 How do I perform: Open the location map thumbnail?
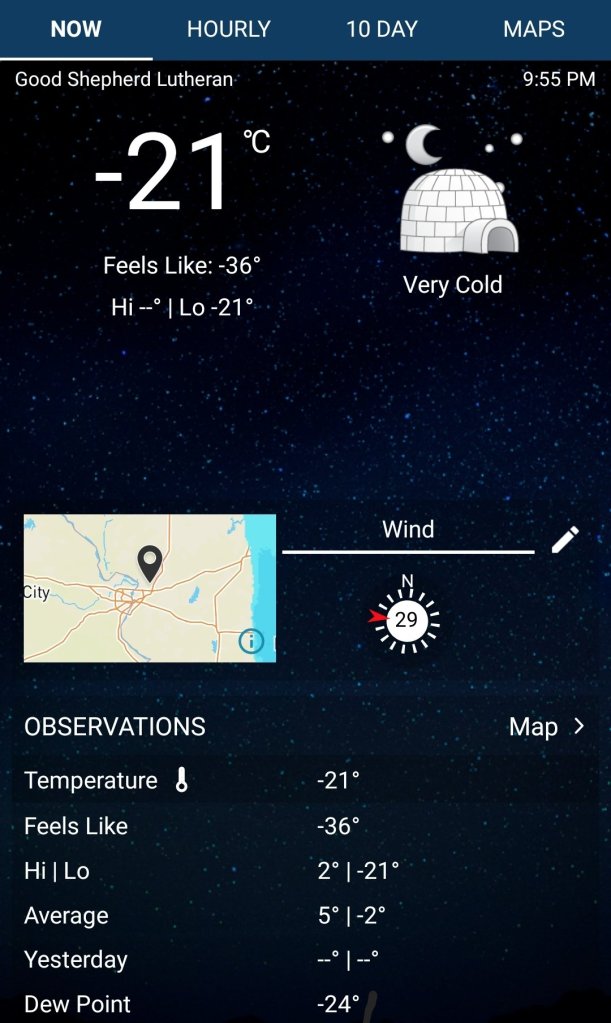point(149,588)
